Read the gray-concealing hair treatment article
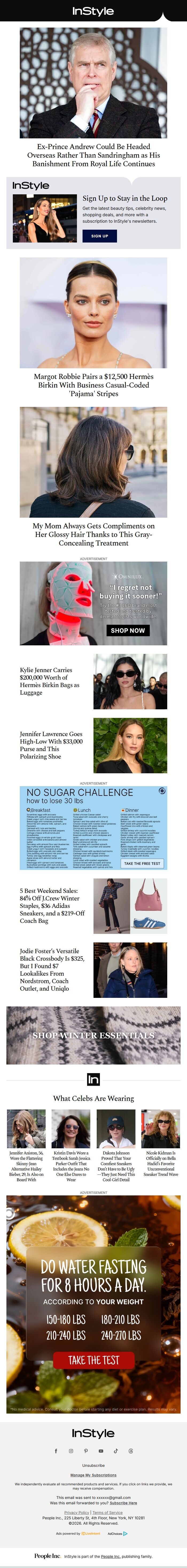 [93, 534]
